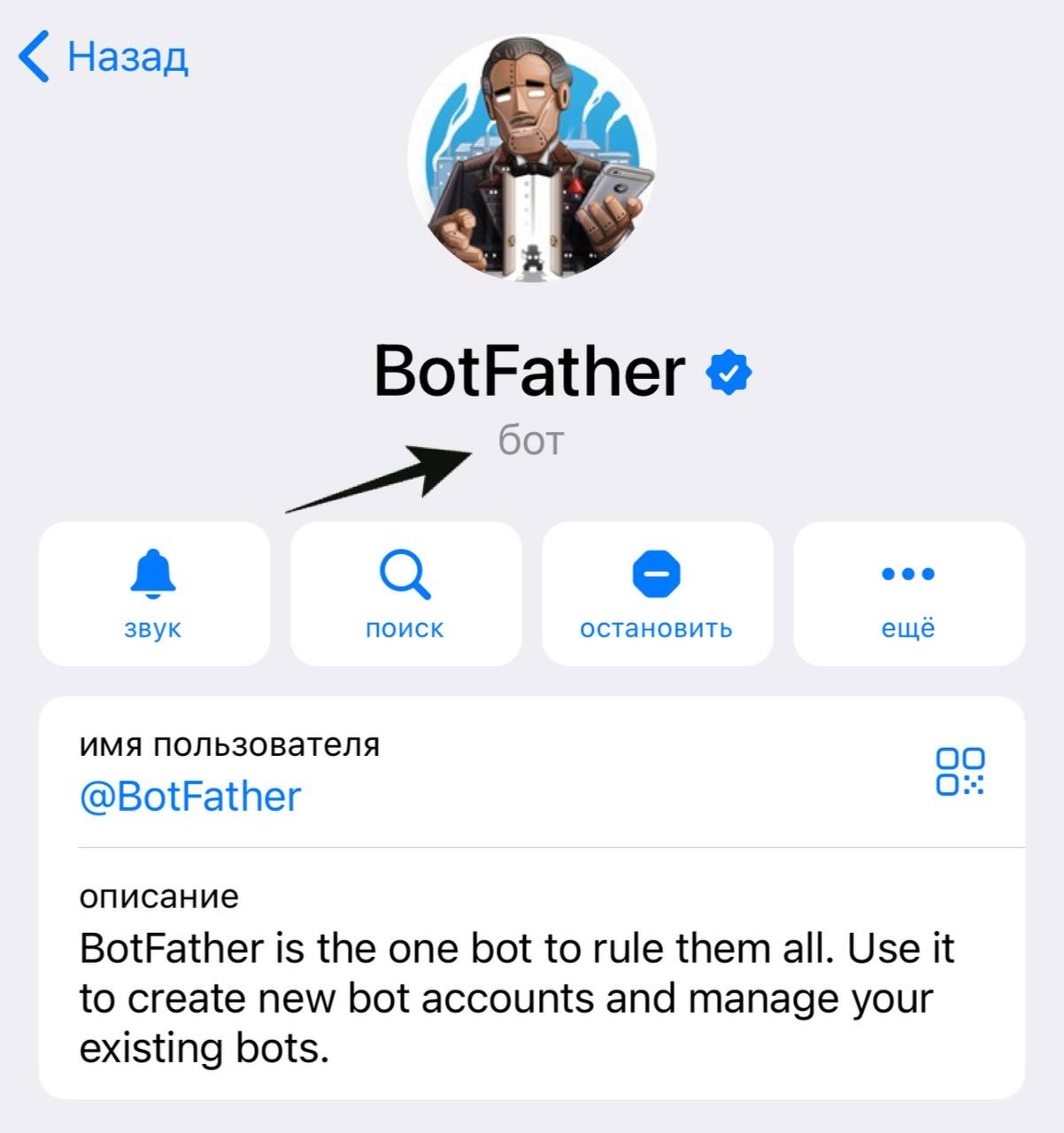This screenshot has width=1064, height=1133.
Task: Open more options with the ещё button
Action: point(908,593)
